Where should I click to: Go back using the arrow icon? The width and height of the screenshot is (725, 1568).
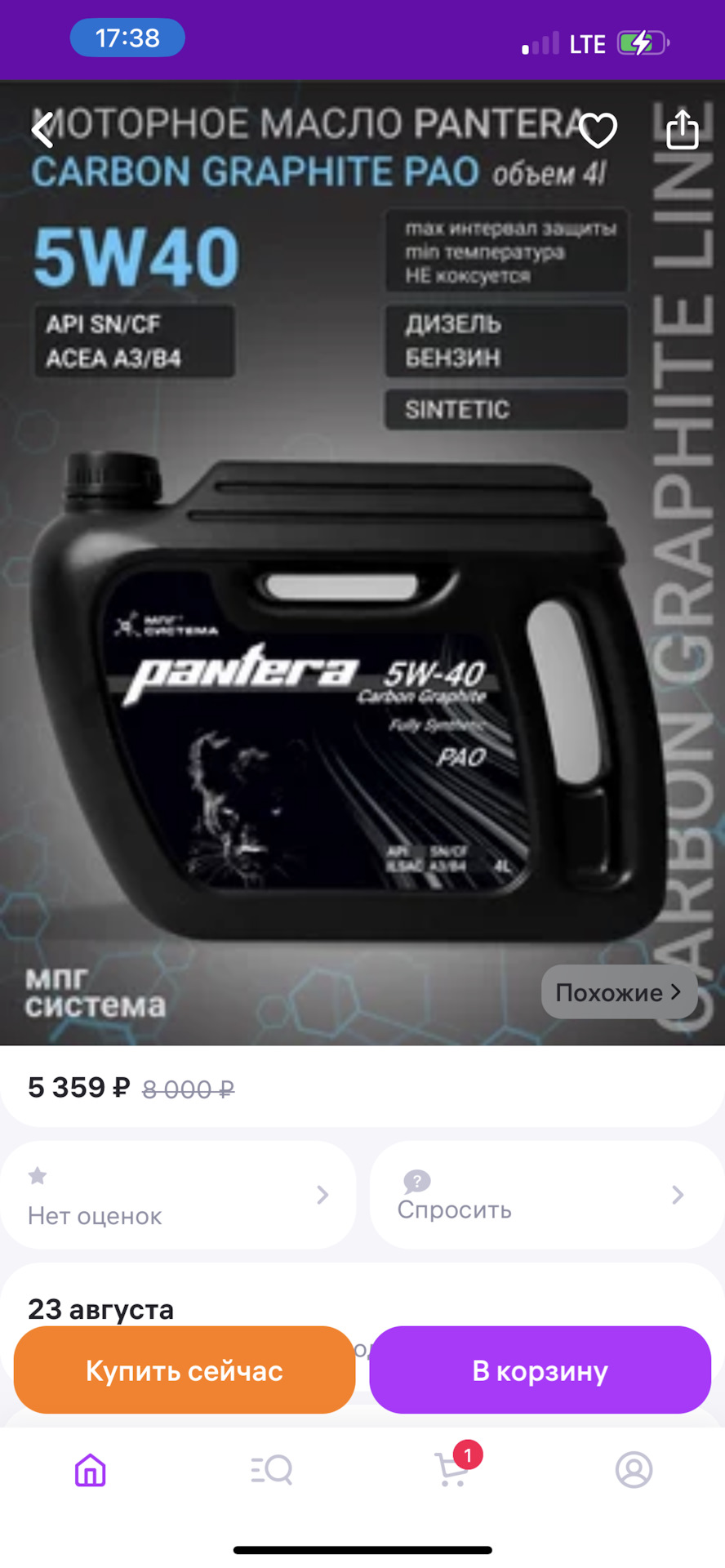(42, 130)
